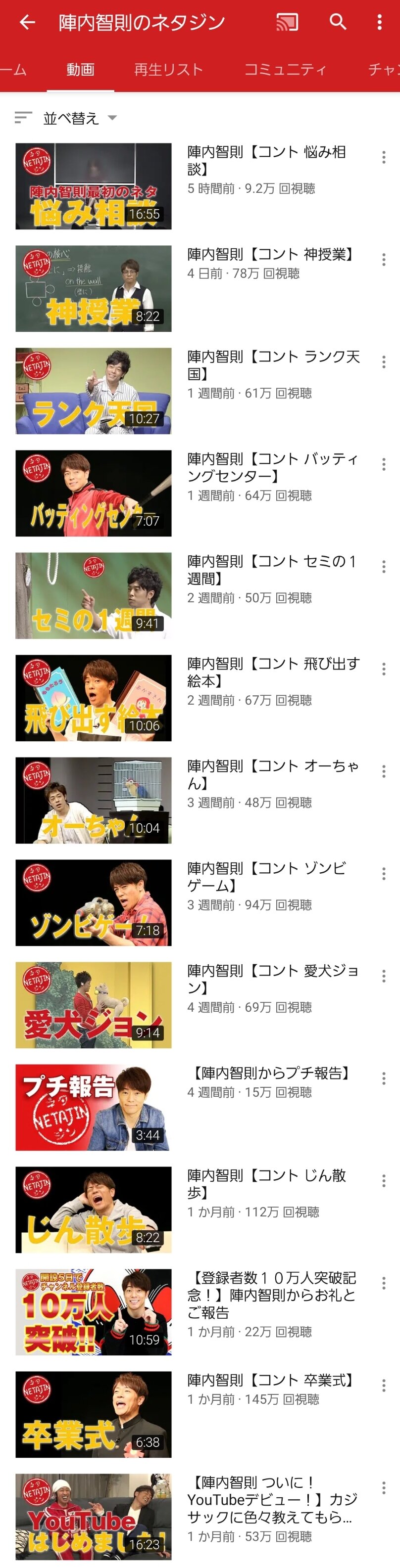Switch to the 再生リスト tab
The width and height of the screenshot is (400, 1568).
168,69
